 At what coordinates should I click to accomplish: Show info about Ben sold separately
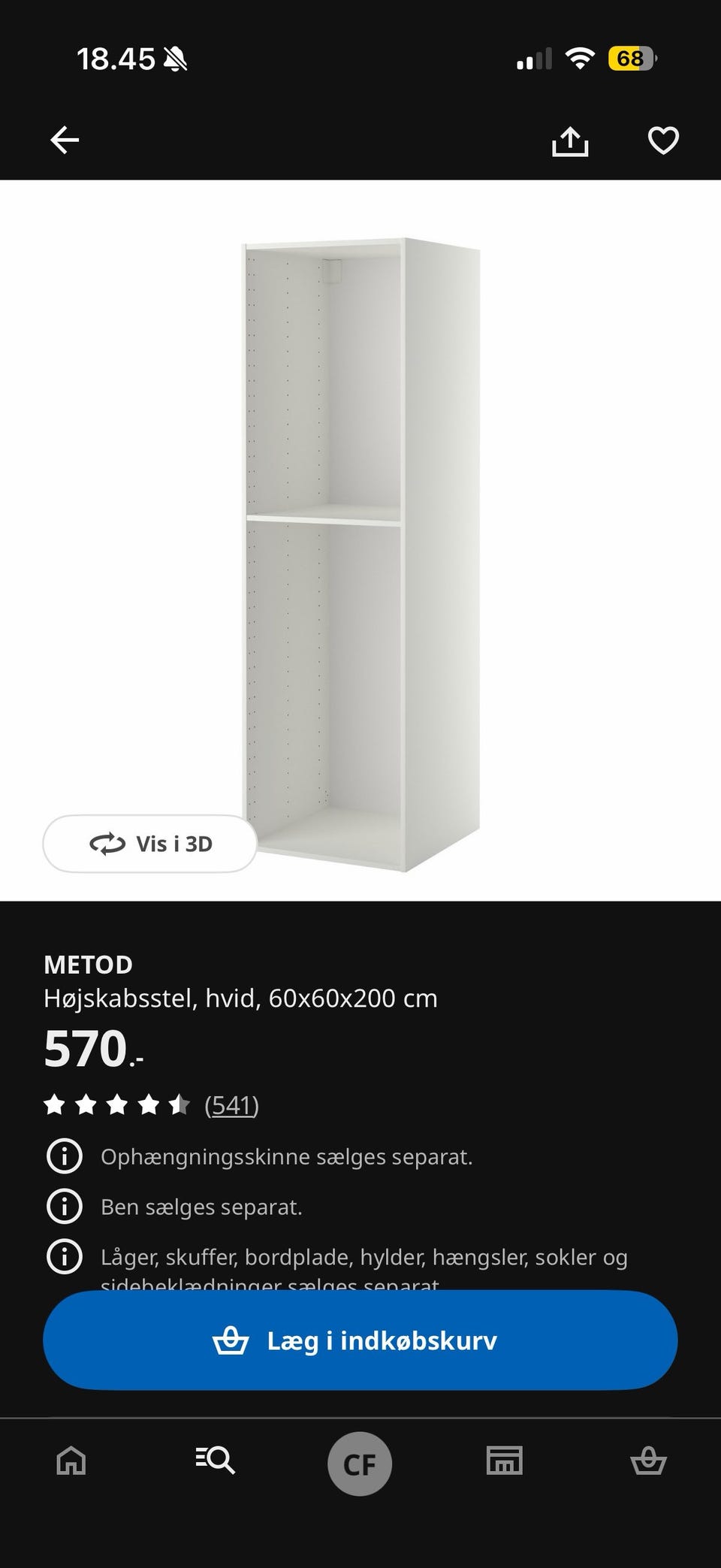tap(65, 1207)
